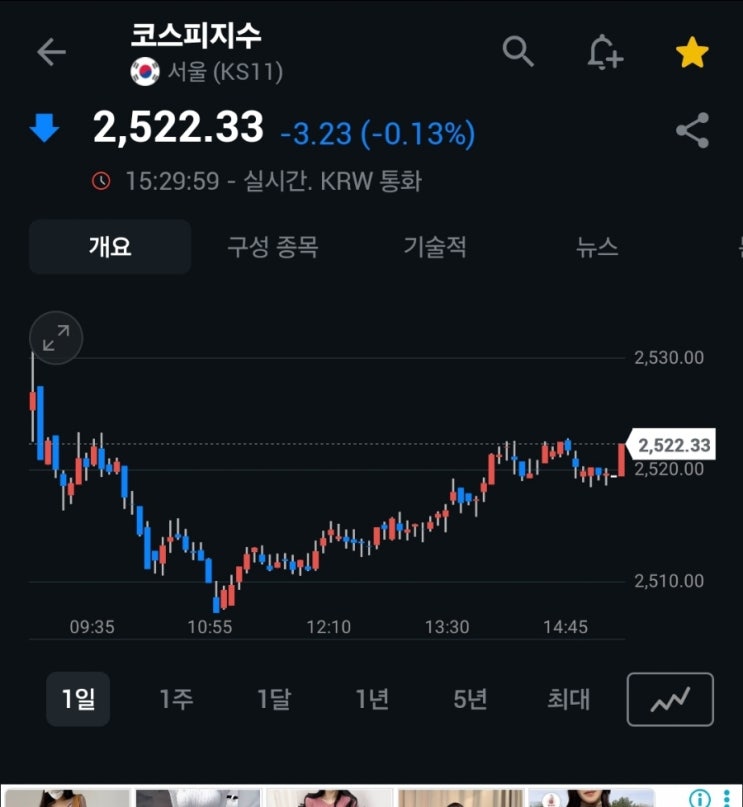Switch to the 개요 tab
The image size is (743, 807).
pos(110,247)
